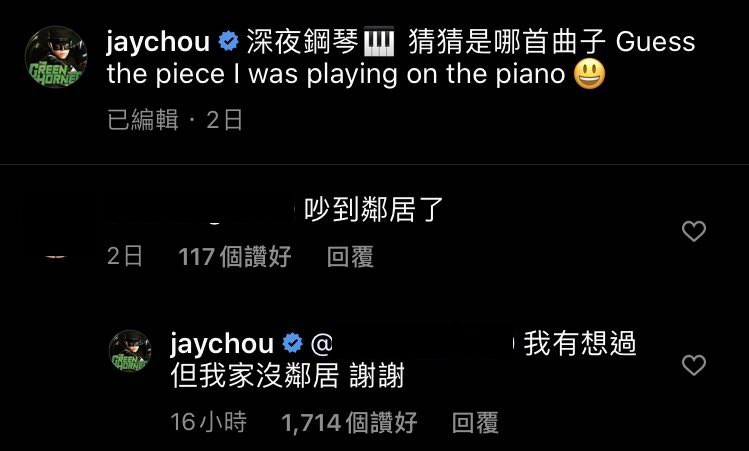Reply to the comment 吵到鄰居了

point(350,257)
